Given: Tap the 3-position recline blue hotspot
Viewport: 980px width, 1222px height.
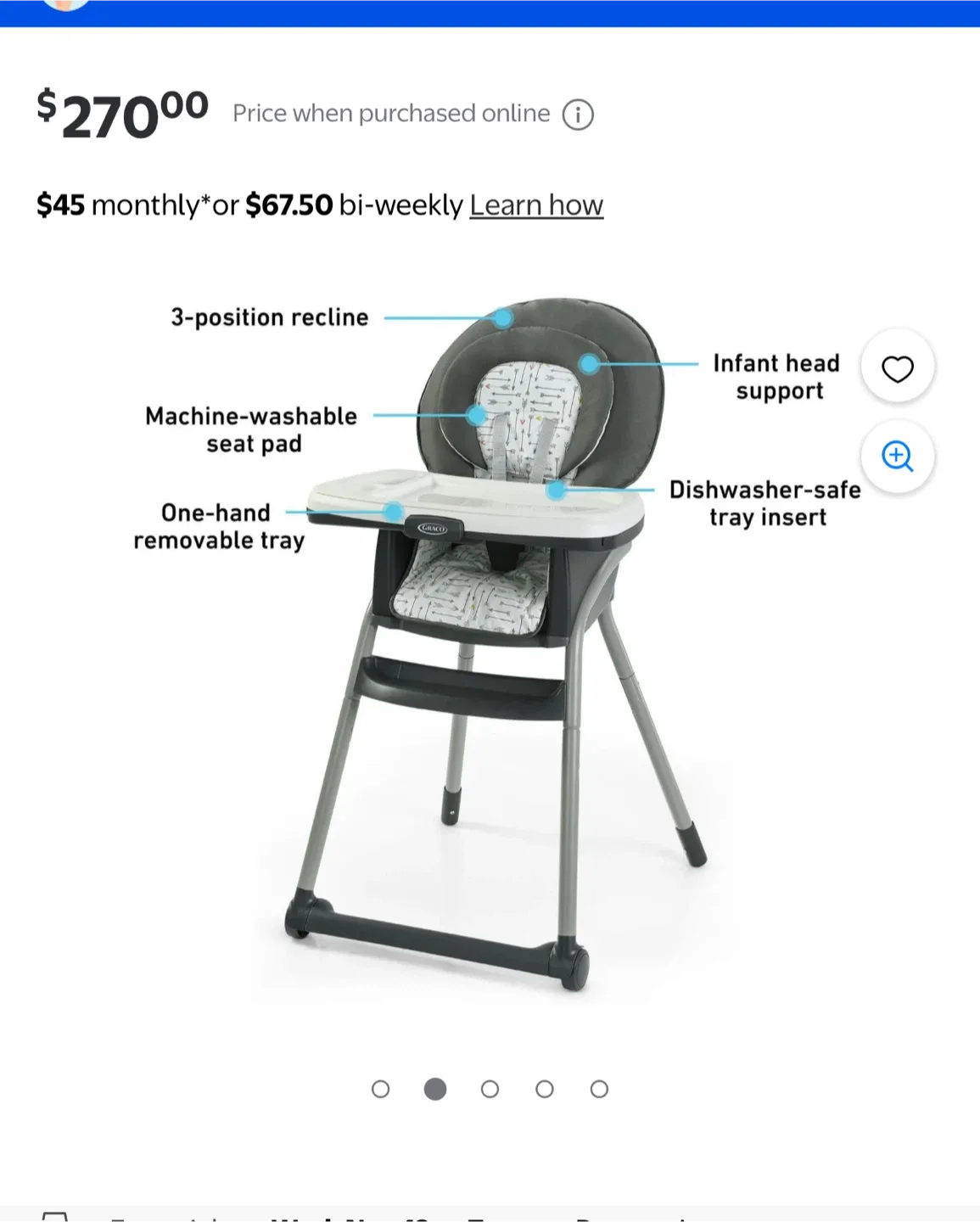Looking at the screenshot, I should (x=502, y=317).
